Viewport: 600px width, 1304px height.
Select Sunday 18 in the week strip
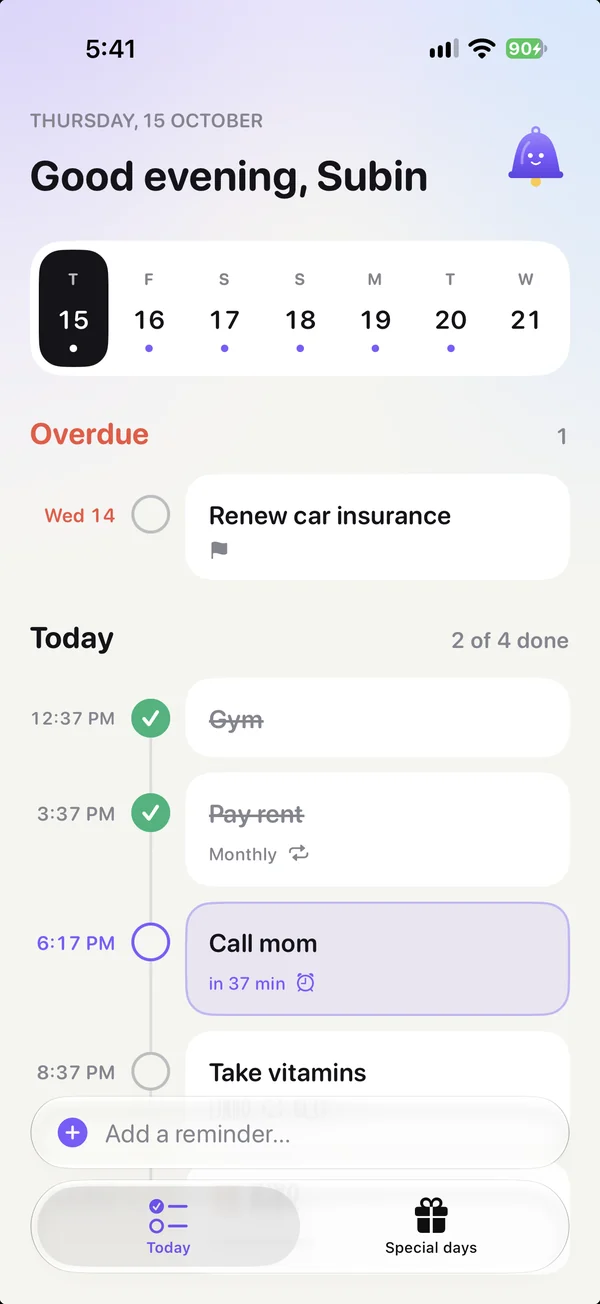coord(300,309)
